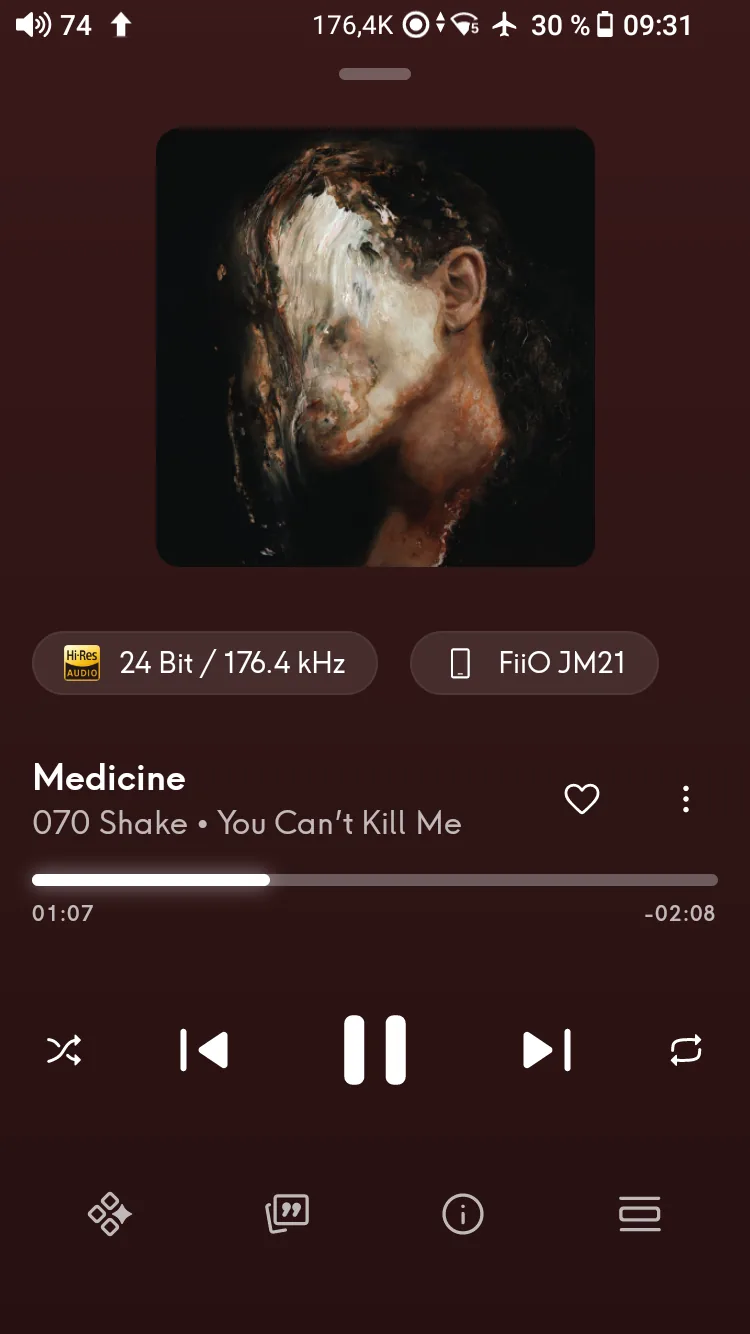Seek within the song progress bar
Image resolution: width=750 pixels, height=1334 pixels.
[x=375, y=880]
